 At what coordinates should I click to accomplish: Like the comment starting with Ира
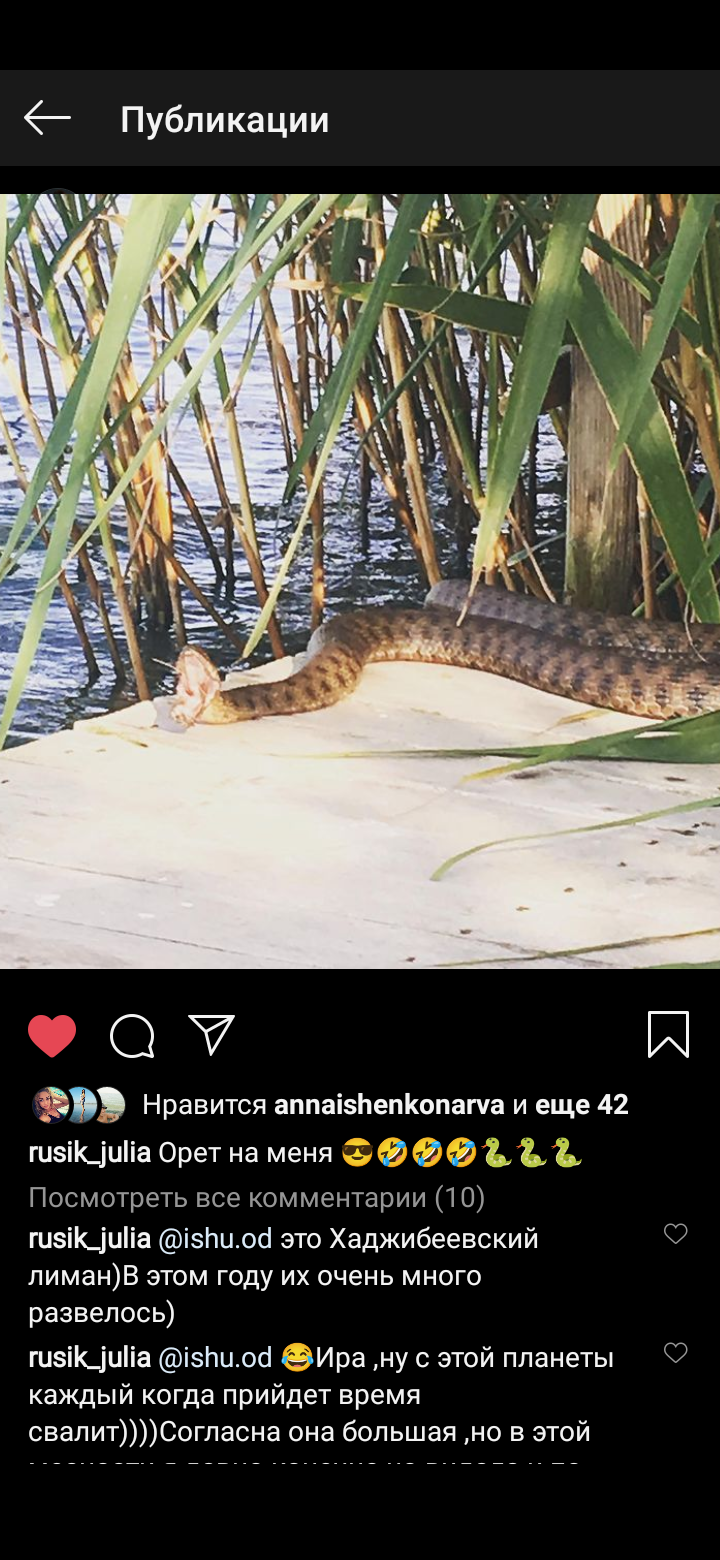pyautogui.click(x=676, y=1353)
